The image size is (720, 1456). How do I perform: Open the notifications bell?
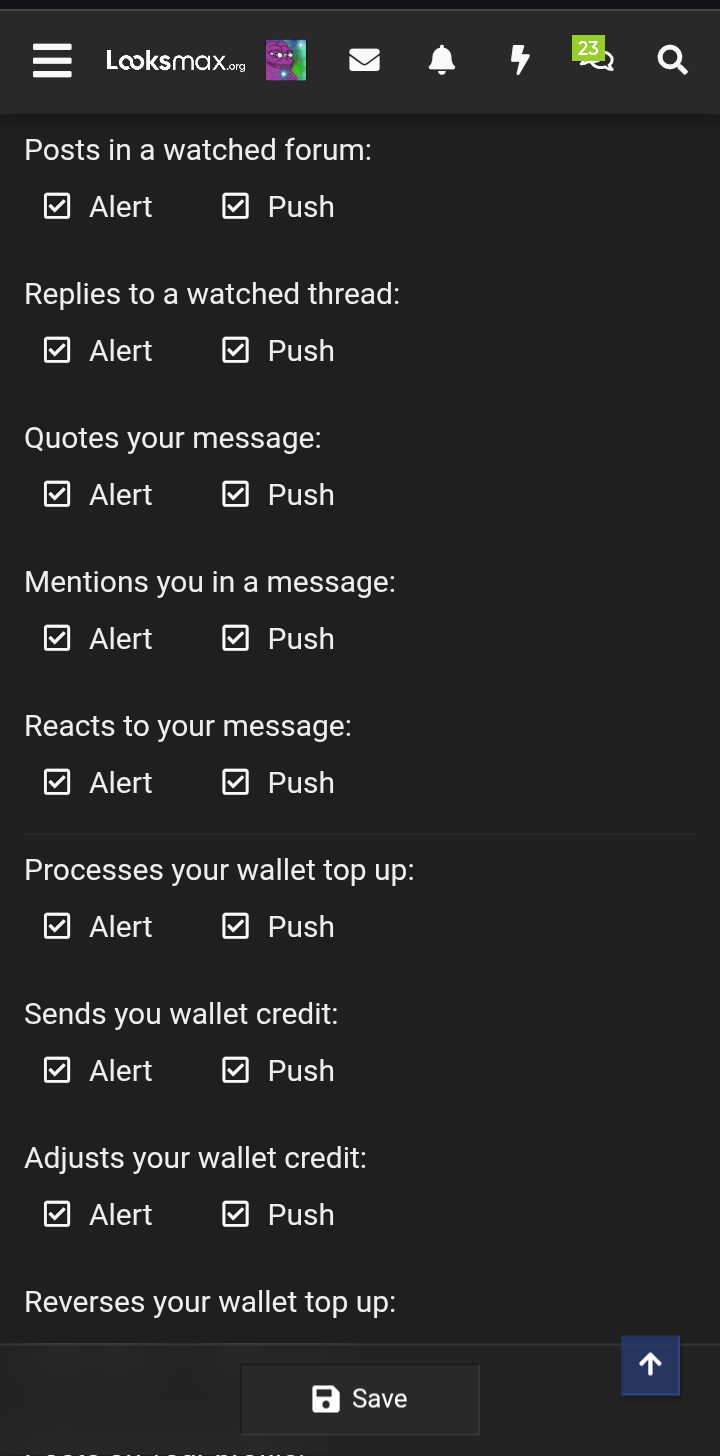pyautogui.click(x=442, y=60)
